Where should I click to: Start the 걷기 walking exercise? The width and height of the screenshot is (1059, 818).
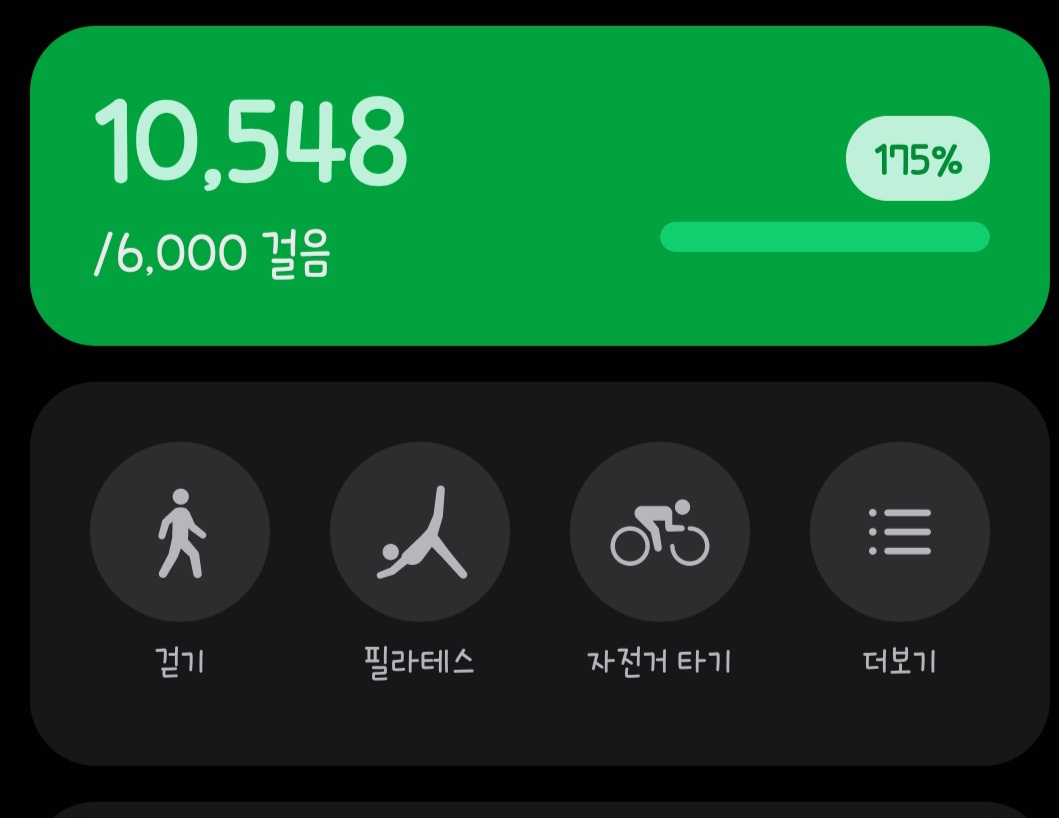click(180, 532)
